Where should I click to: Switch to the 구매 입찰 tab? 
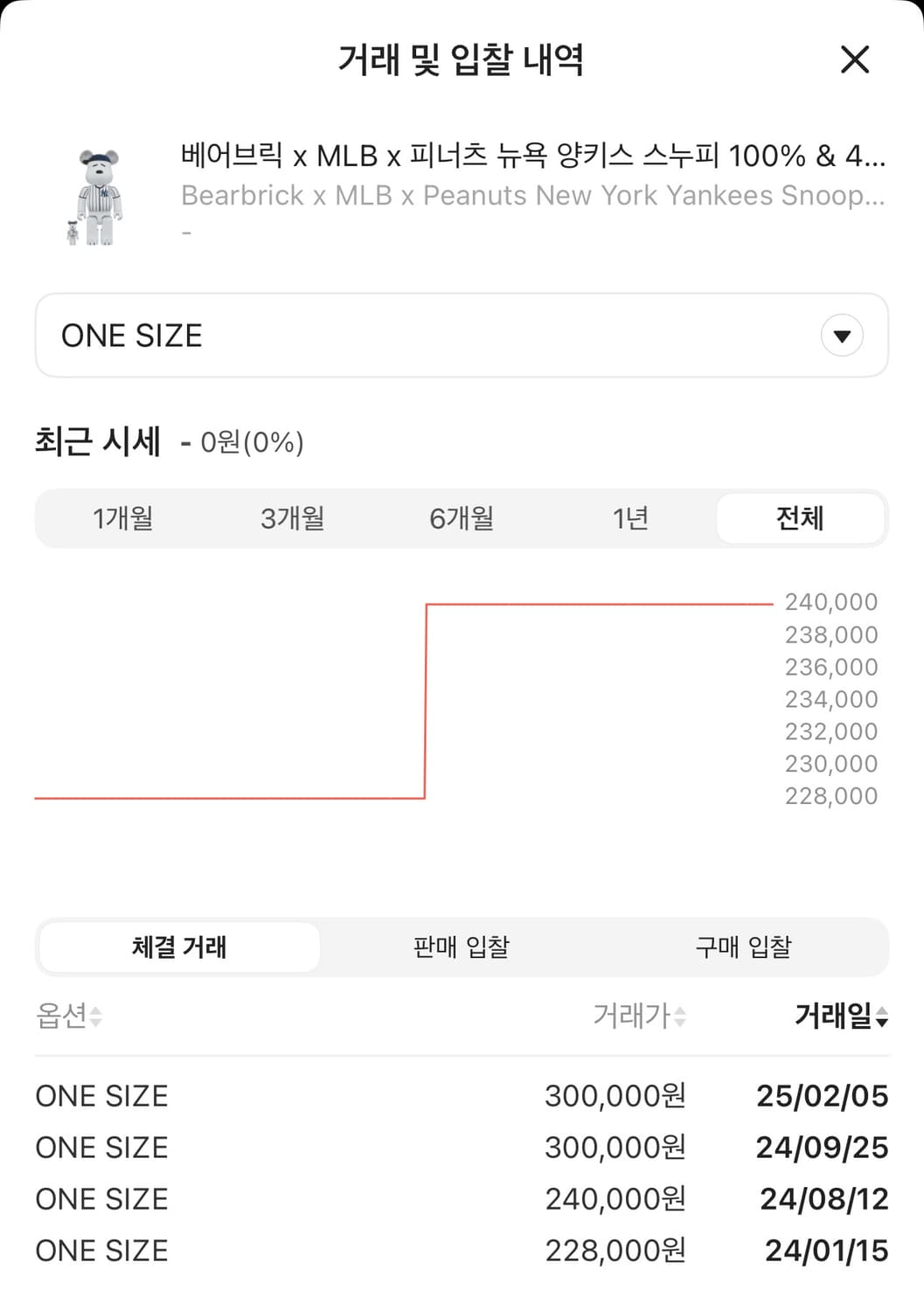coord(744,947)
